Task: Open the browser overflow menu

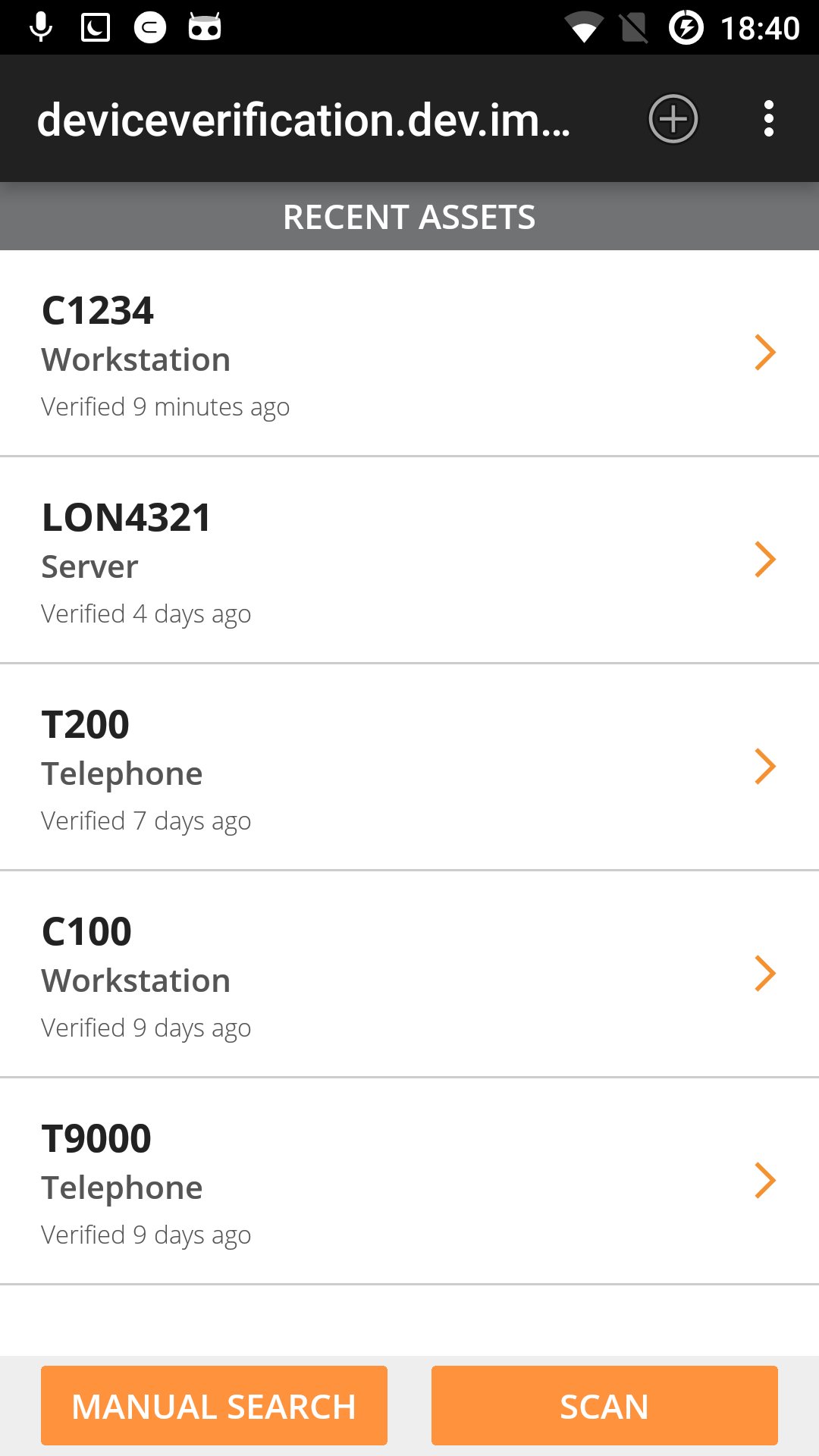Action: [770, 118]
